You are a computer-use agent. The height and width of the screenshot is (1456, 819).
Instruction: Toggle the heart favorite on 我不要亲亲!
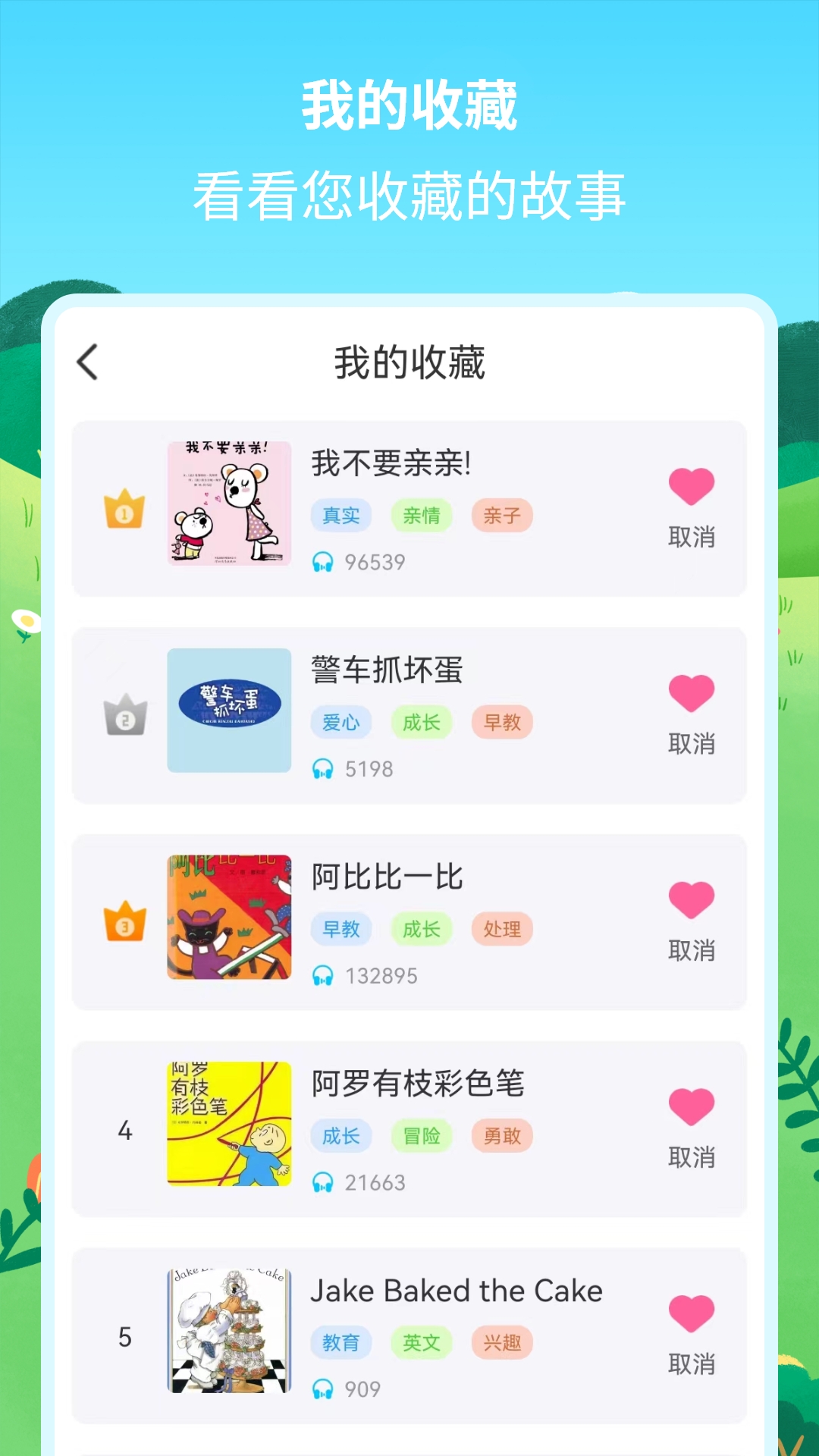click(x=691, y=485)
